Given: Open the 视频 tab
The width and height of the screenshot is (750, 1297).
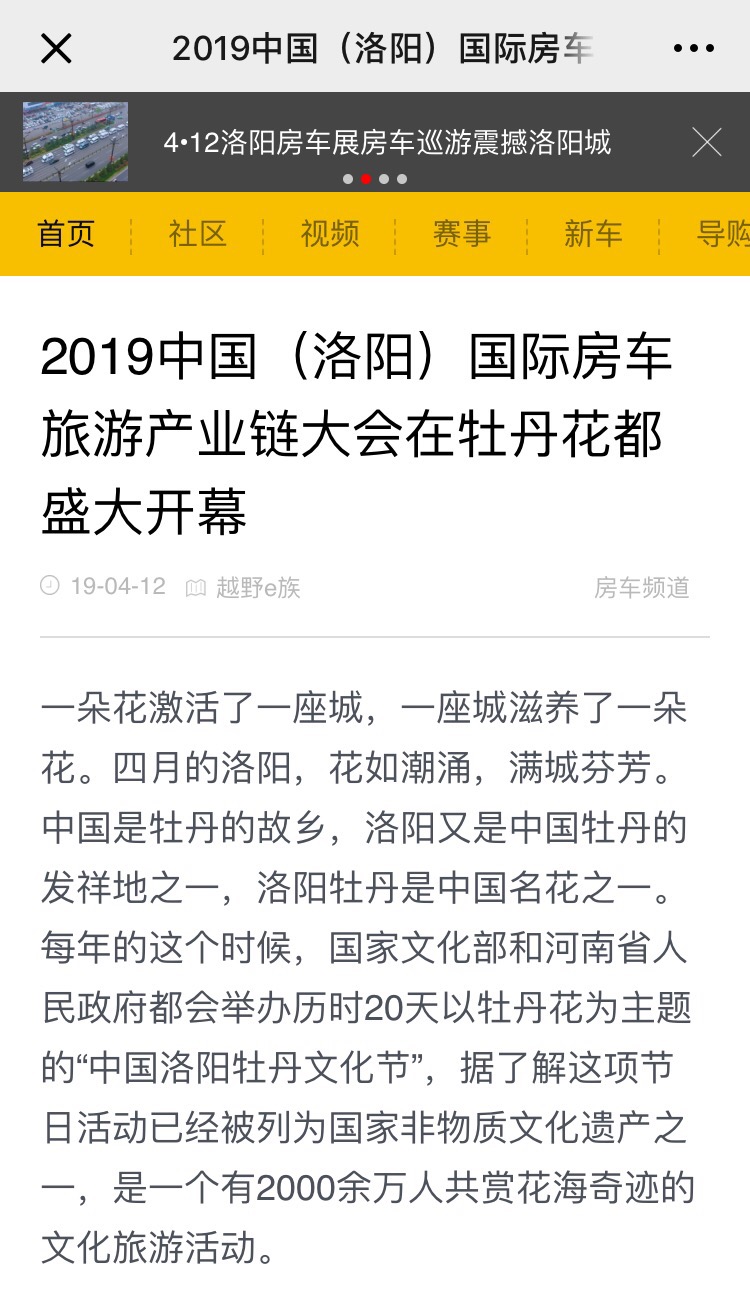Looking at the screenshot, I should click(330, 234).
